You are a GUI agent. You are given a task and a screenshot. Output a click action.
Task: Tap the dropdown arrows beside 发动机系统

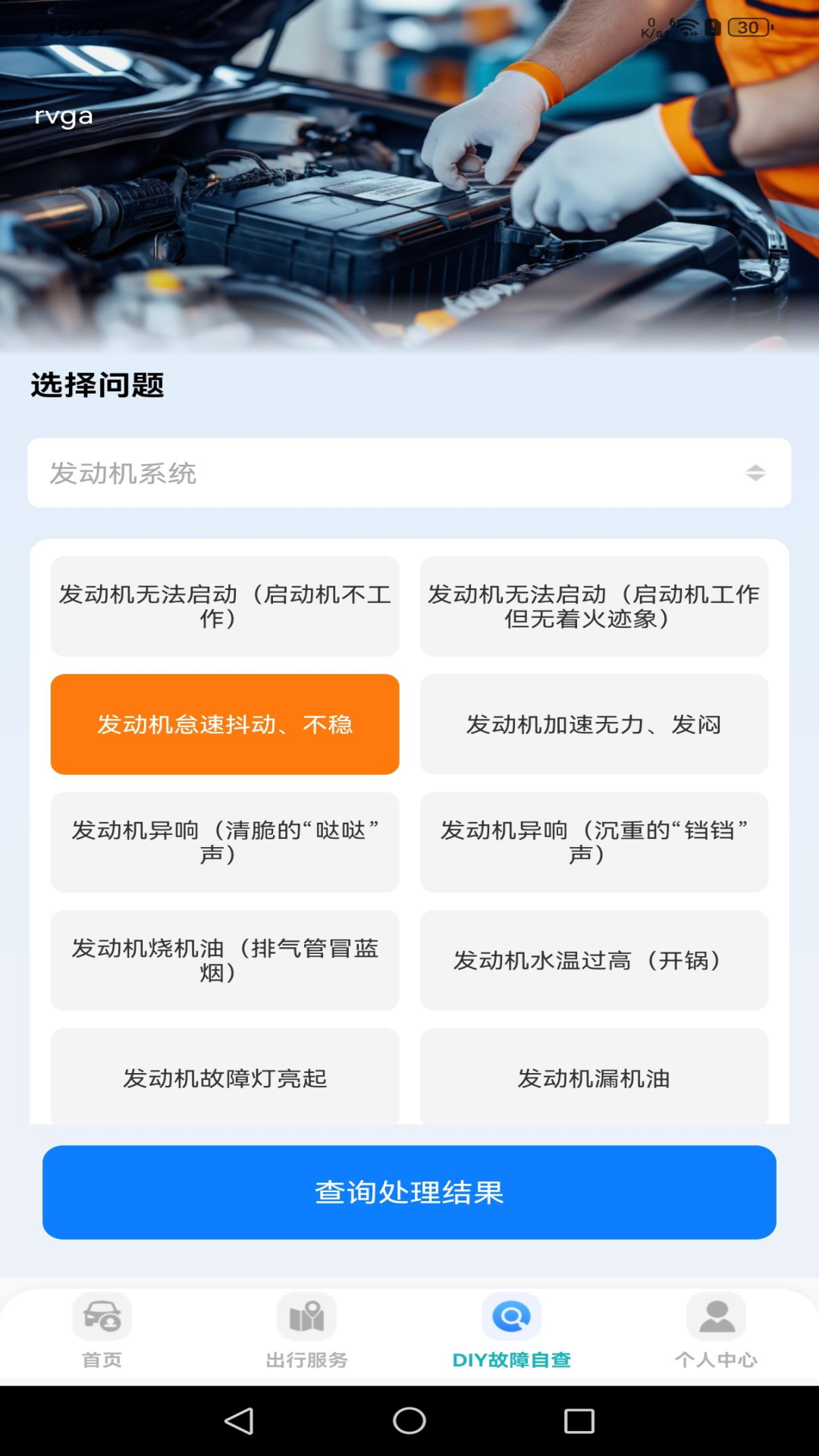pos(754,472)
